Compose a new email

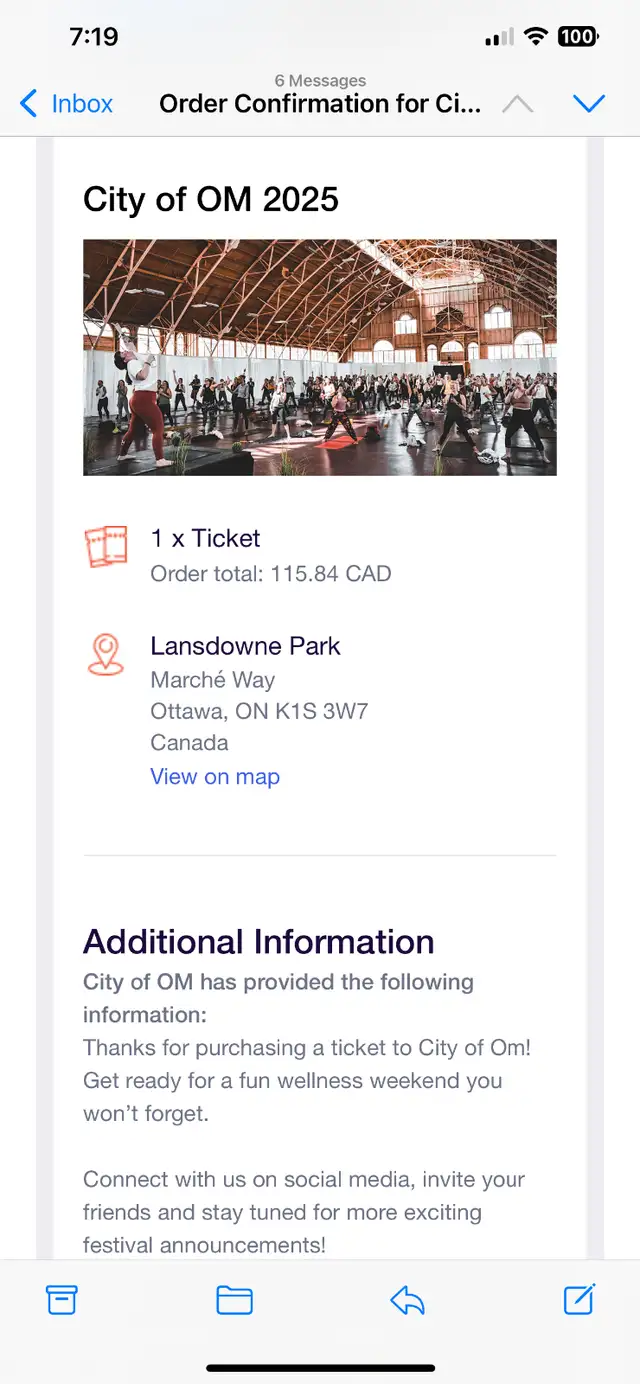[x=580, y=1298]
